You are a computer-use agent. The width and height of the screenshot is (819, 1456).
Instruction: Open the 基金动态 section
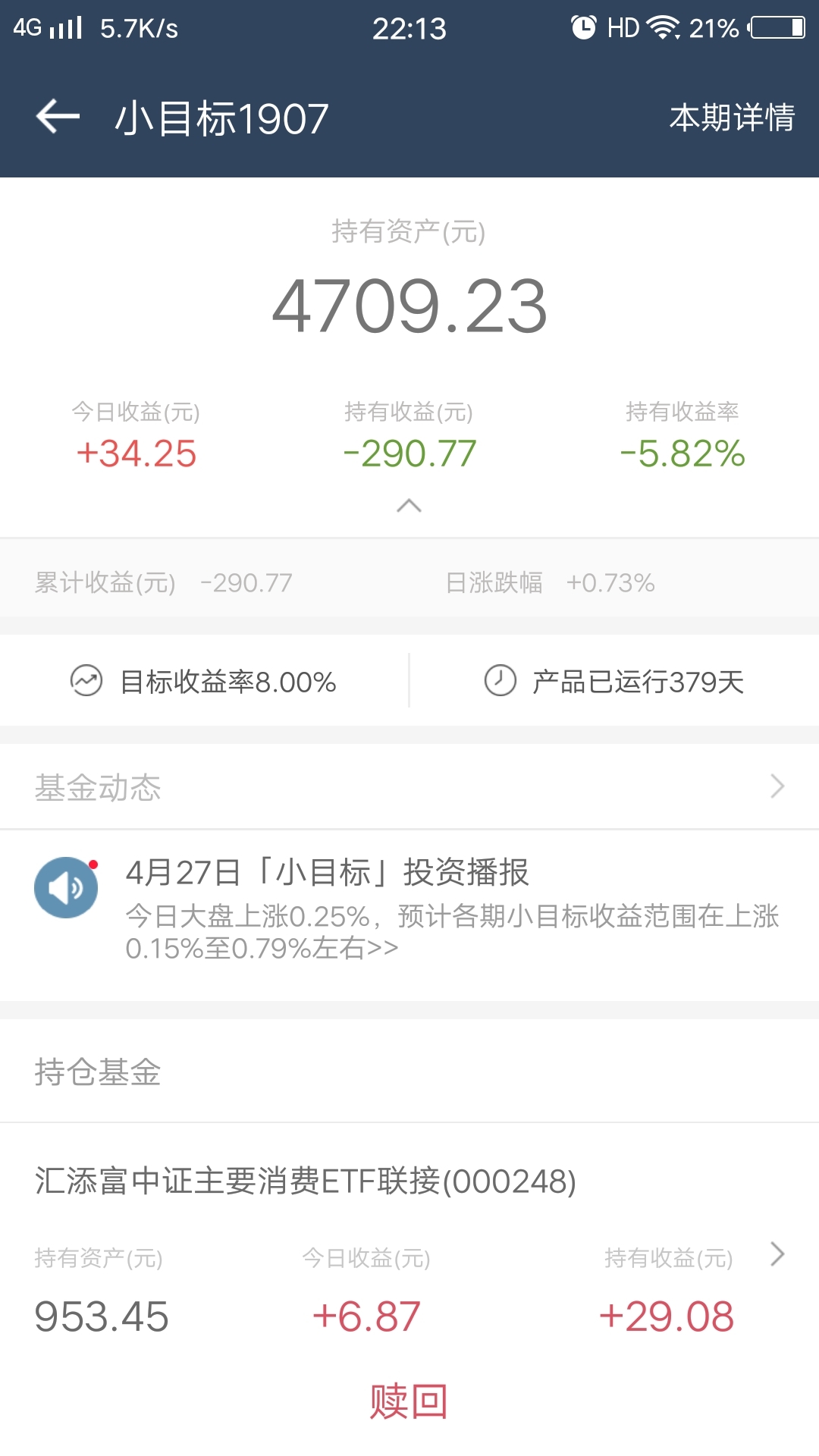tap(409, 786)
